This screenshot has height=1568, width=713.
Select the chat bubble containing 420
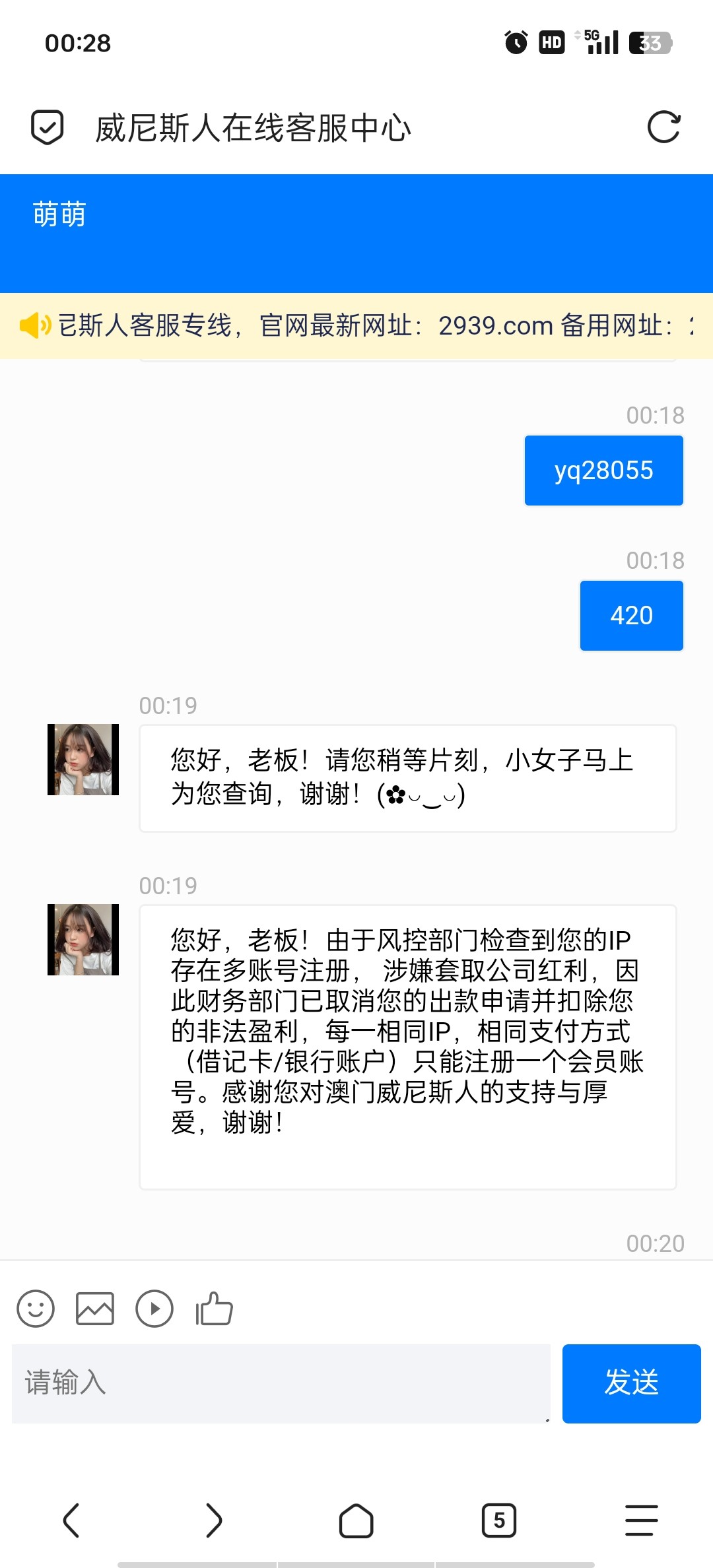(x=630, y=615)
